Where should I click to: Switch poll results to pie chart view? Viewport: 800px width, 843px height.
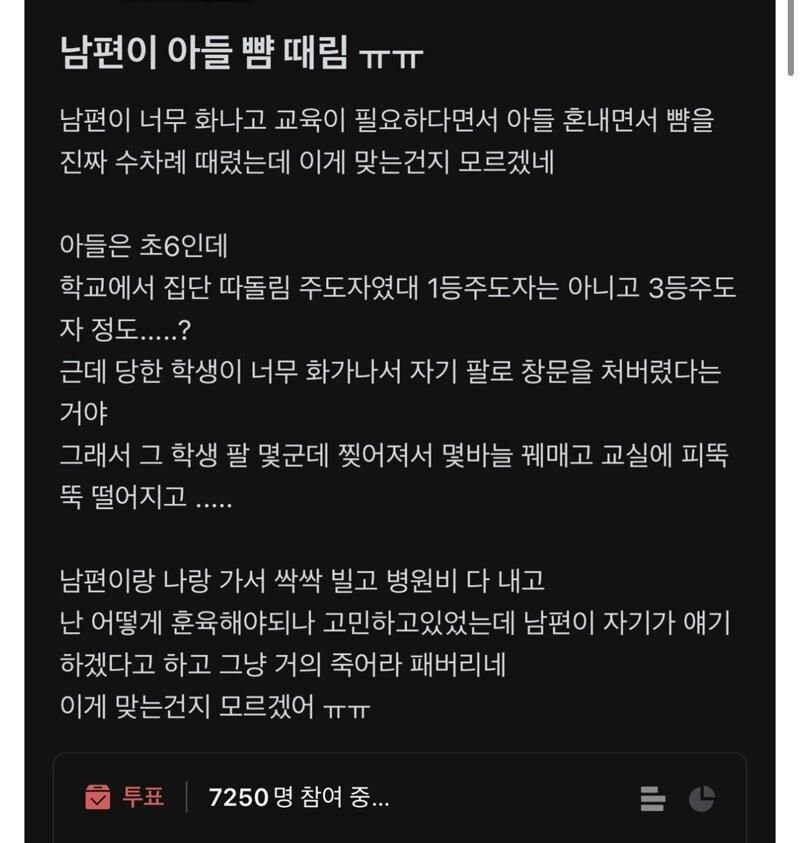click(x=702, y=799)
